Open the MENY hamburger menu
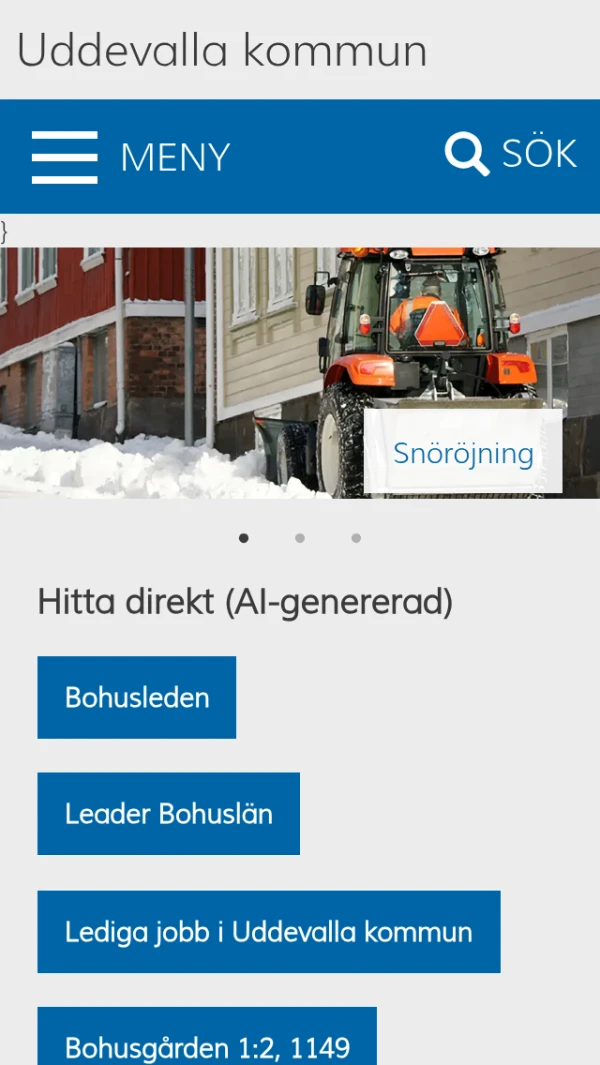The image size is (600, 1065). pyautogui.click(x=131, y=157)
